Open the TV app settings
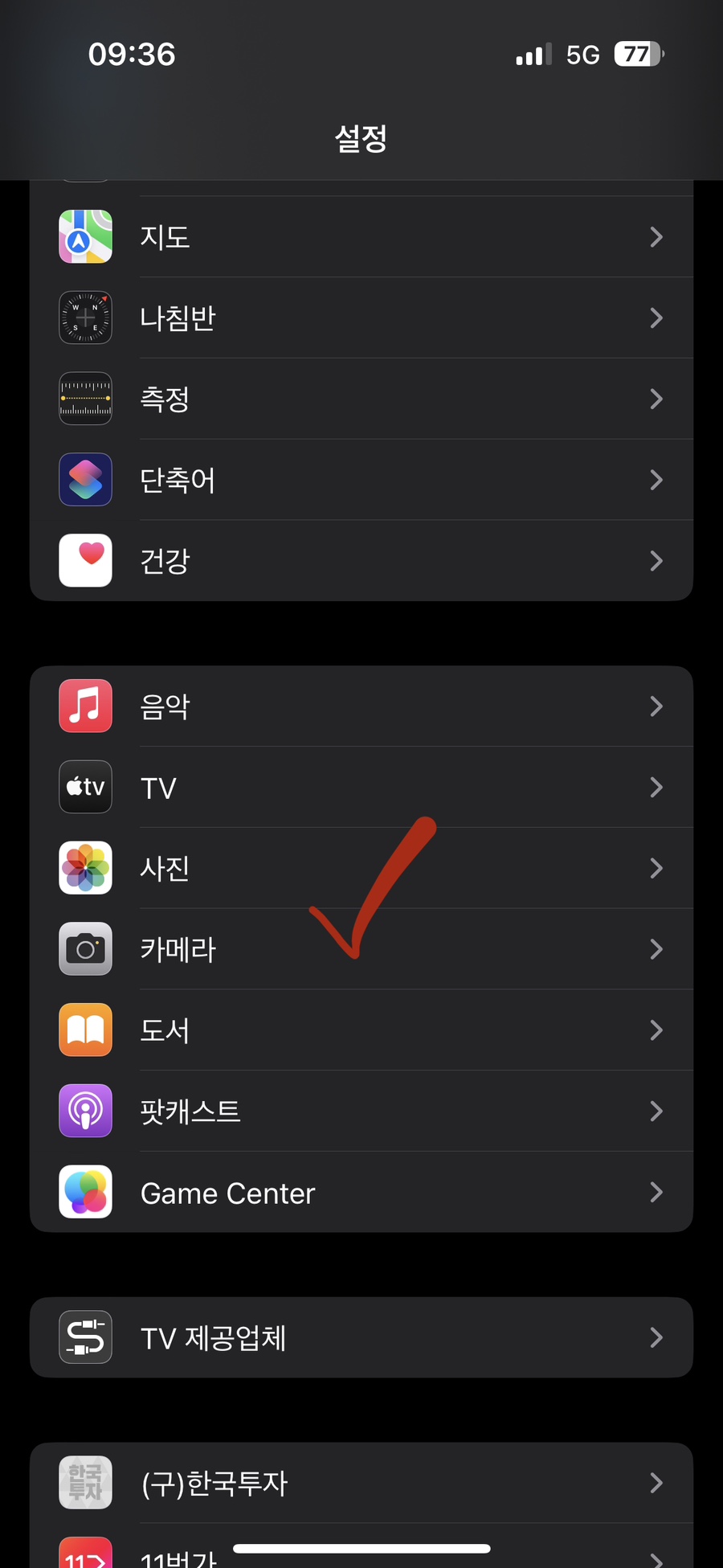The width and height of the screenshot is (723, 1568). click(361, 788)
